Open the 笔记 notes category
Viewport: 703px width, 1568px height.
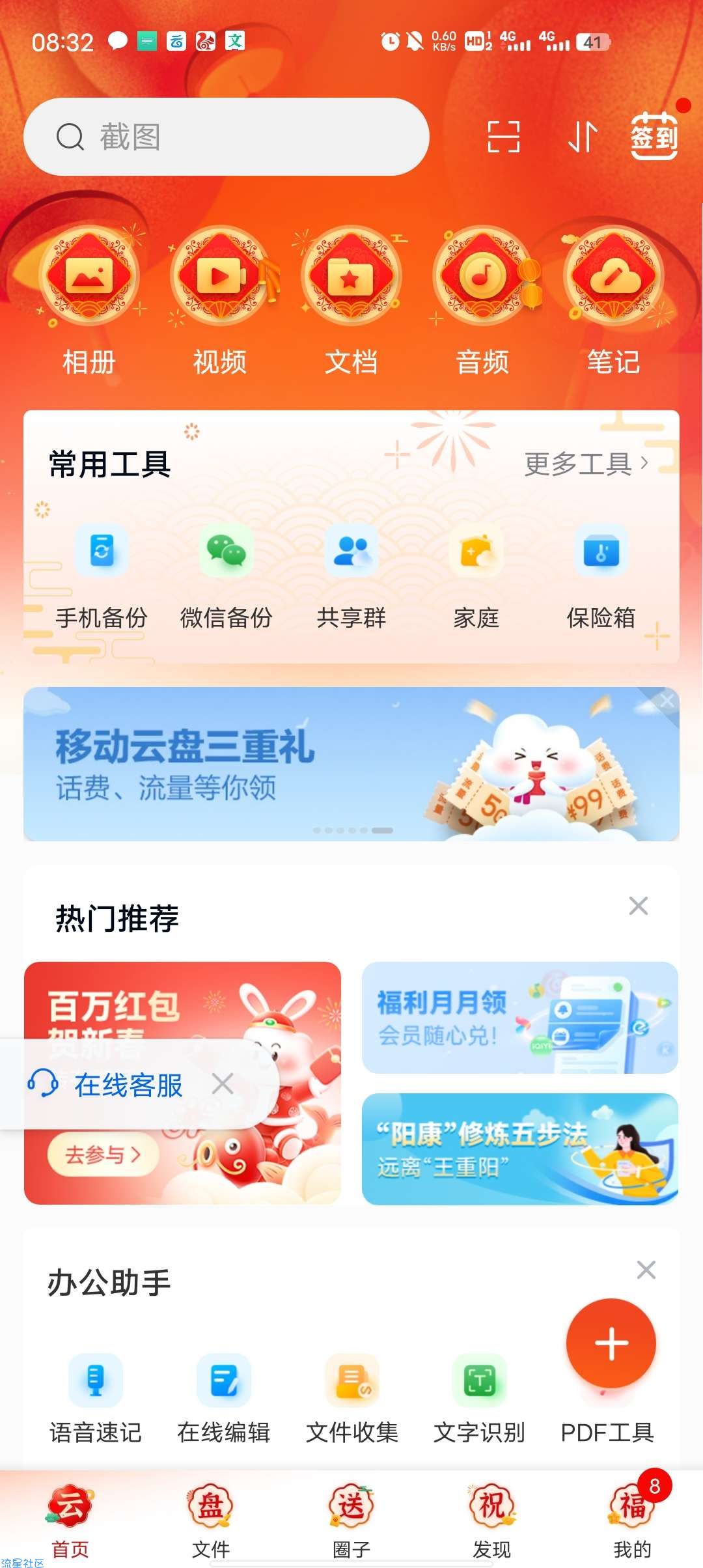(613, 300)
